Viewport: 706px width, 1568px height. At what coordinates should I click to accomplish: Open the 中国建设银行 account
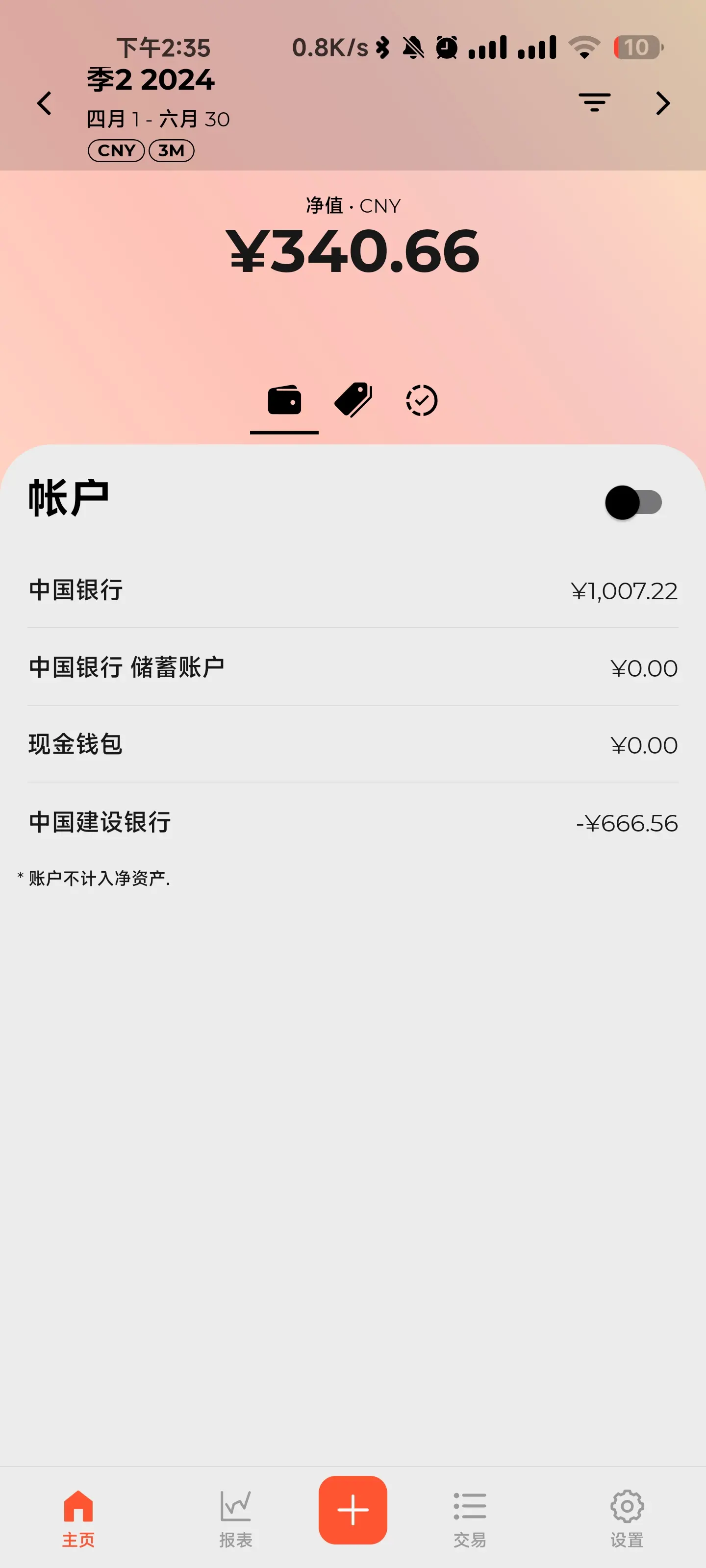pos(353,822)
